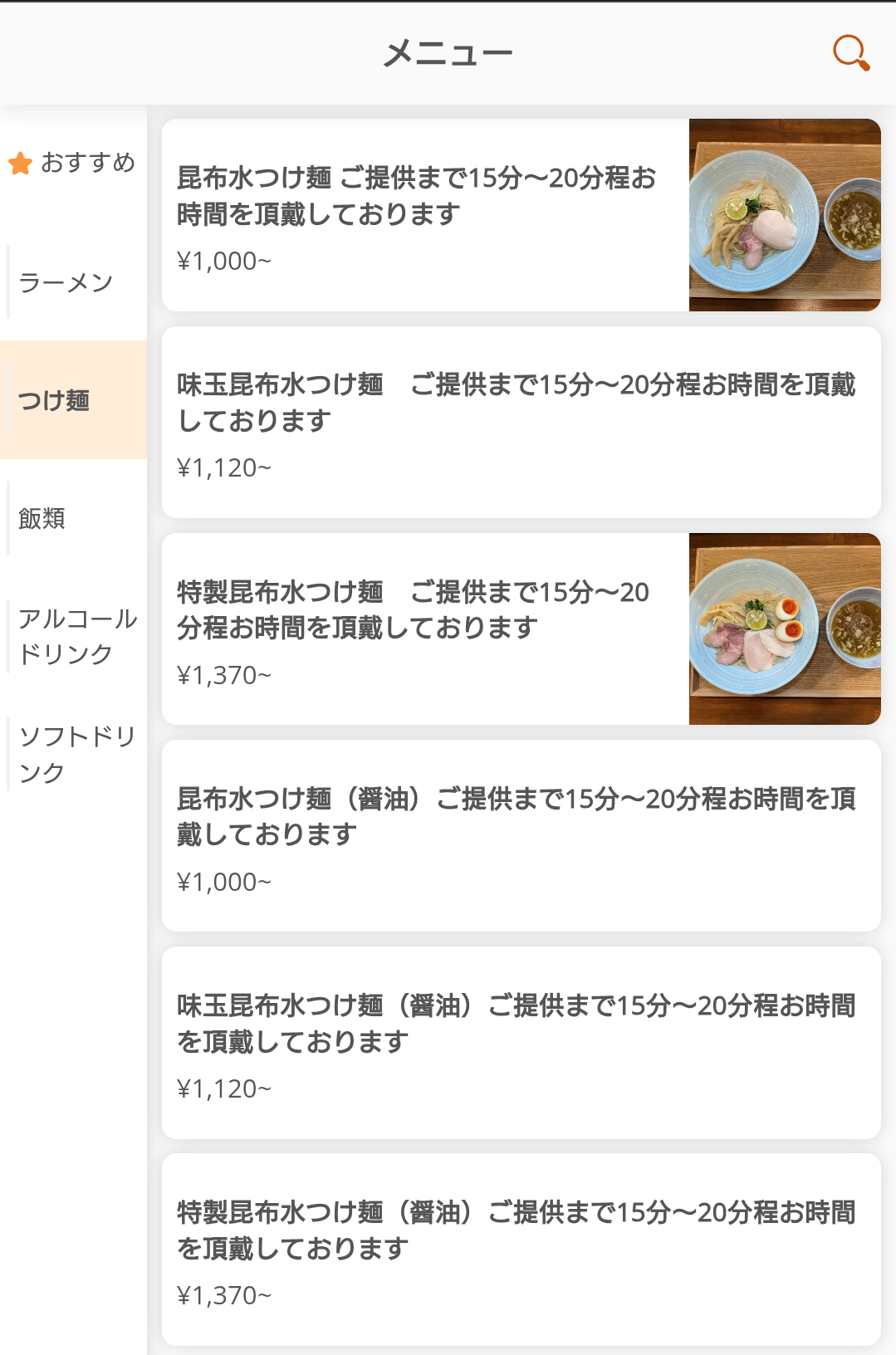Switch to the おすすめ category
Image resolution: width=896 pixels, height=1355 pixels.
(73, 163)
